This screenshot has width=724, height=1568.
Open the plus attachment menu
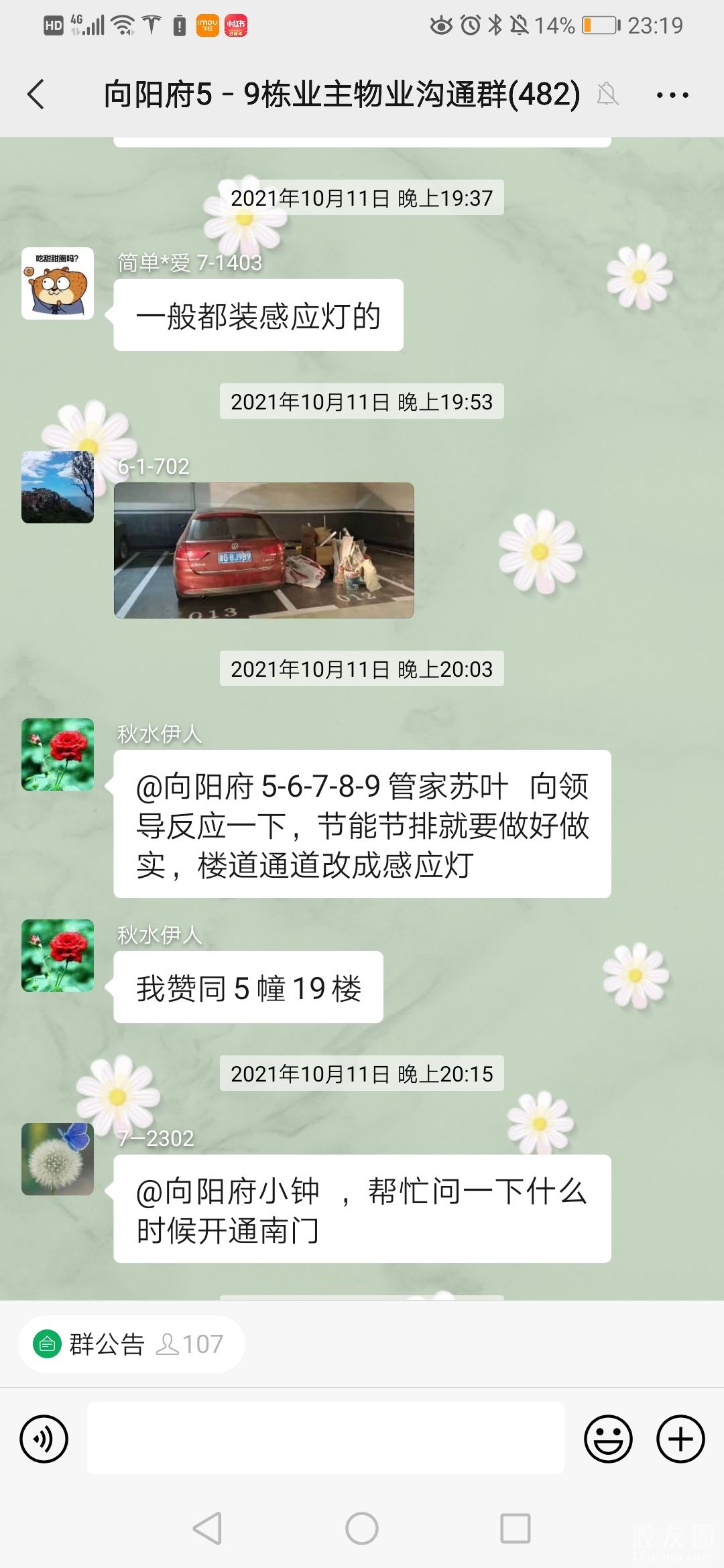click(x=680, y=1439)
